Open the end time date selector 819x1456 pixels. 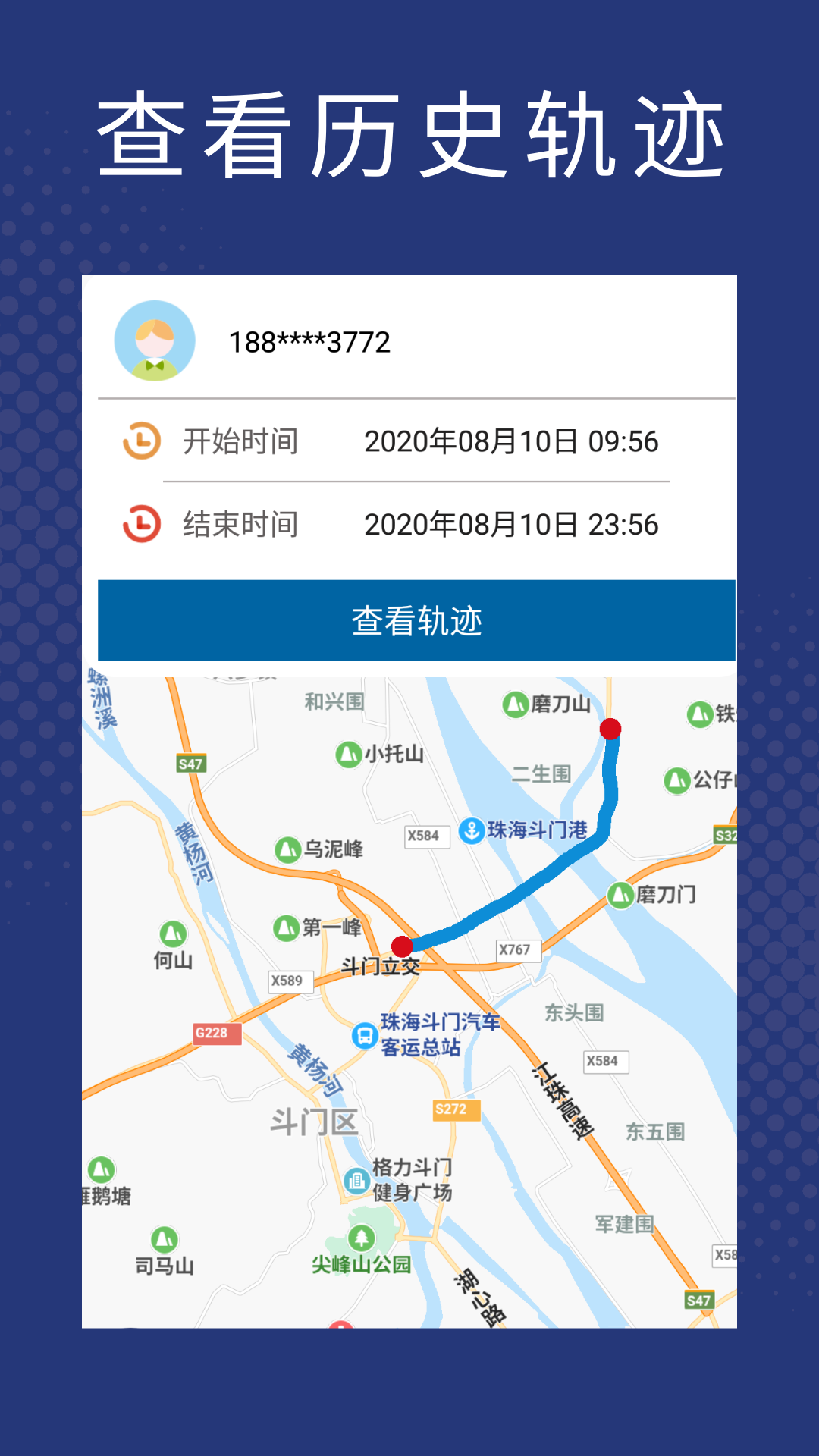click(513, 523)
